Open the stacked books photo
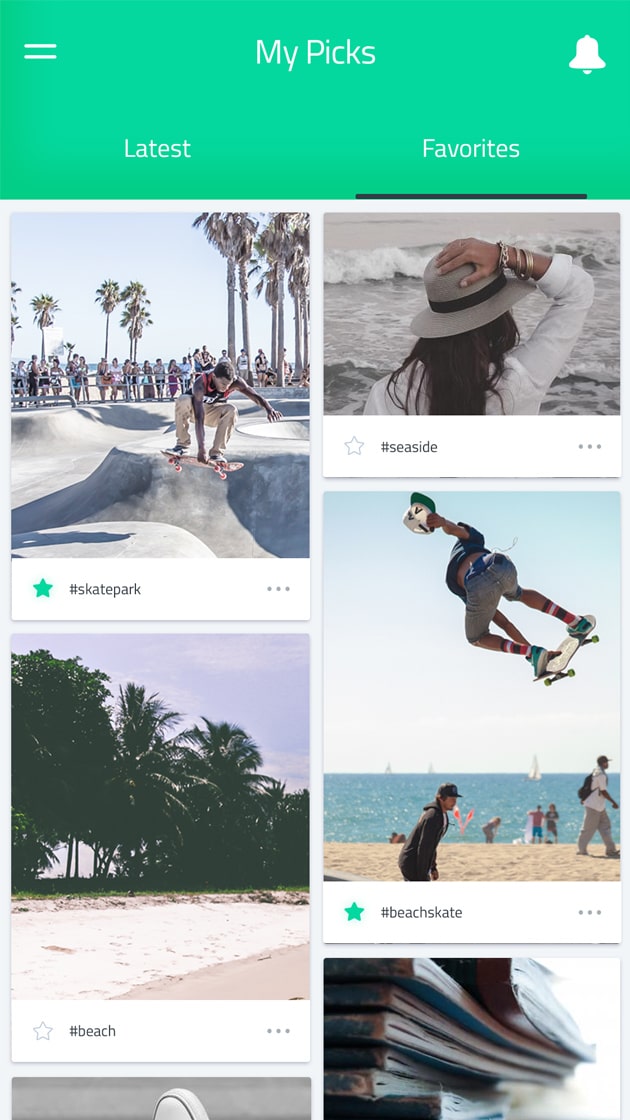The width and height of the screenshot is (630, 1120). click(471, 1040)
